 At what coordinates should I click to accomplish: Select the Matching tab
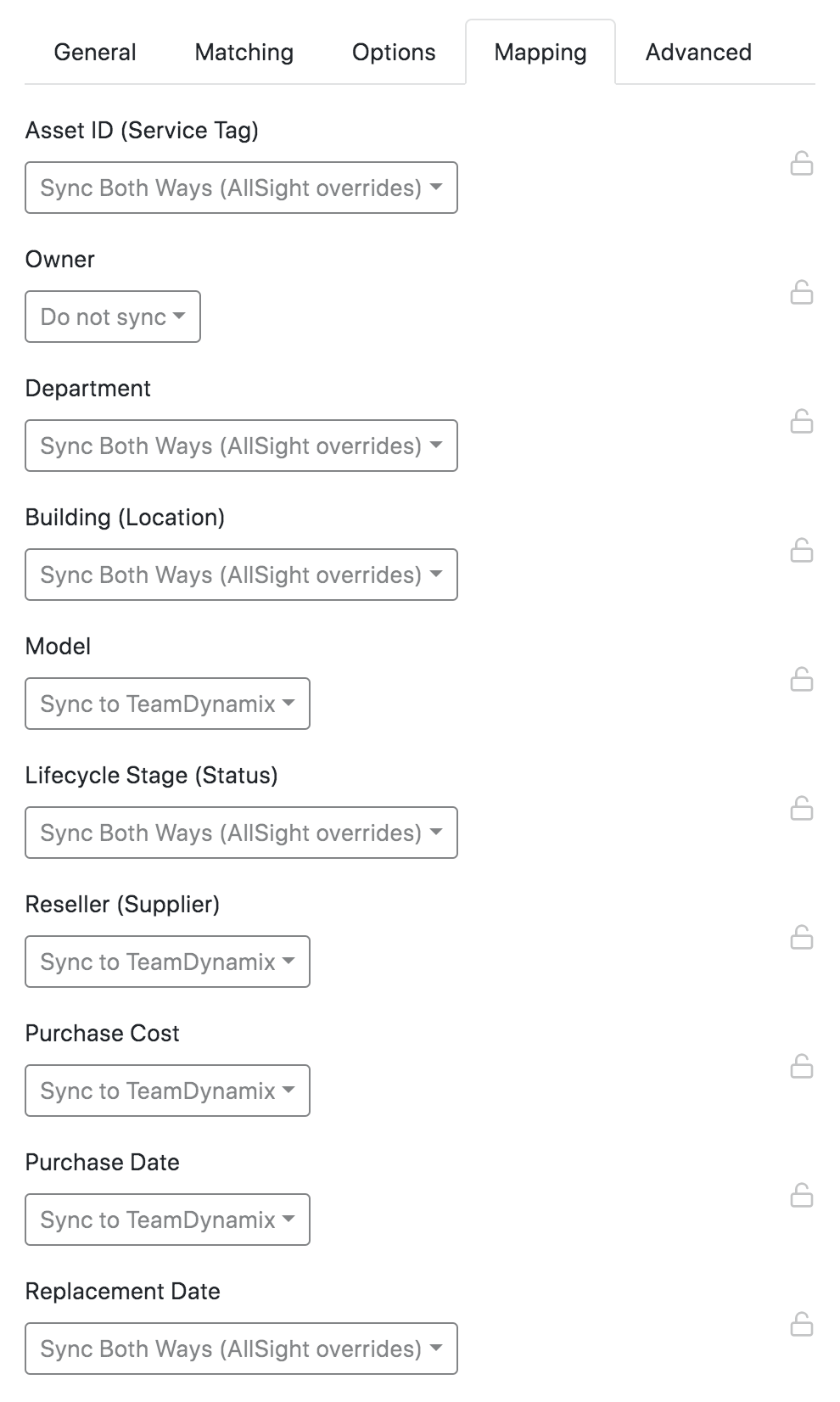point(244,52)
